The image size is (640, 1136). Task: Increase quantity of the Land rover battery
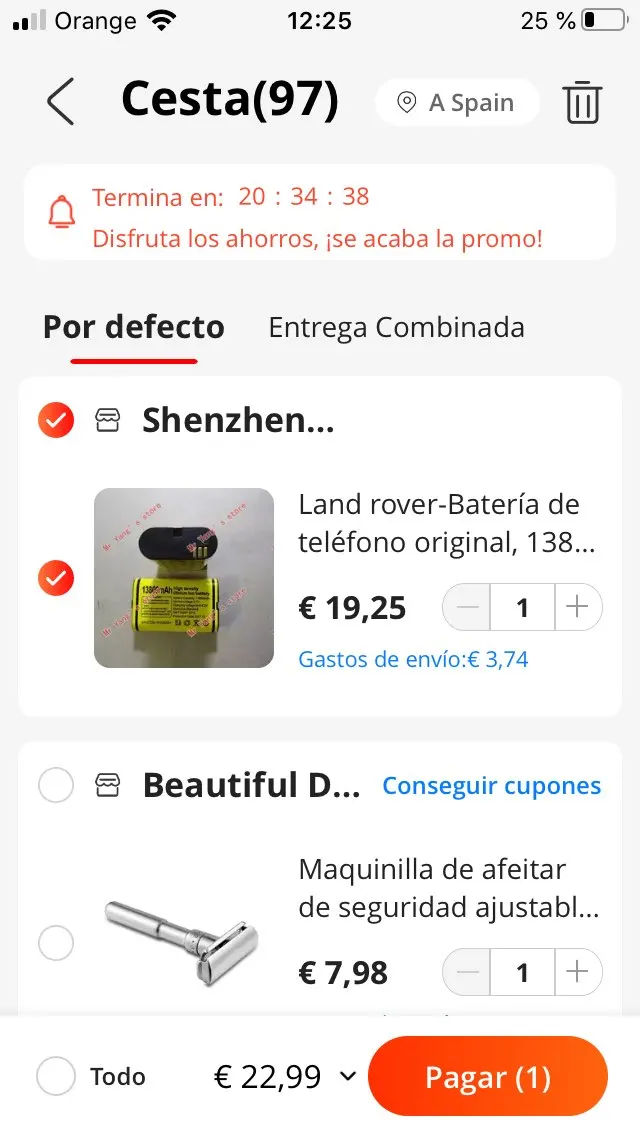[x=577, y=607]
